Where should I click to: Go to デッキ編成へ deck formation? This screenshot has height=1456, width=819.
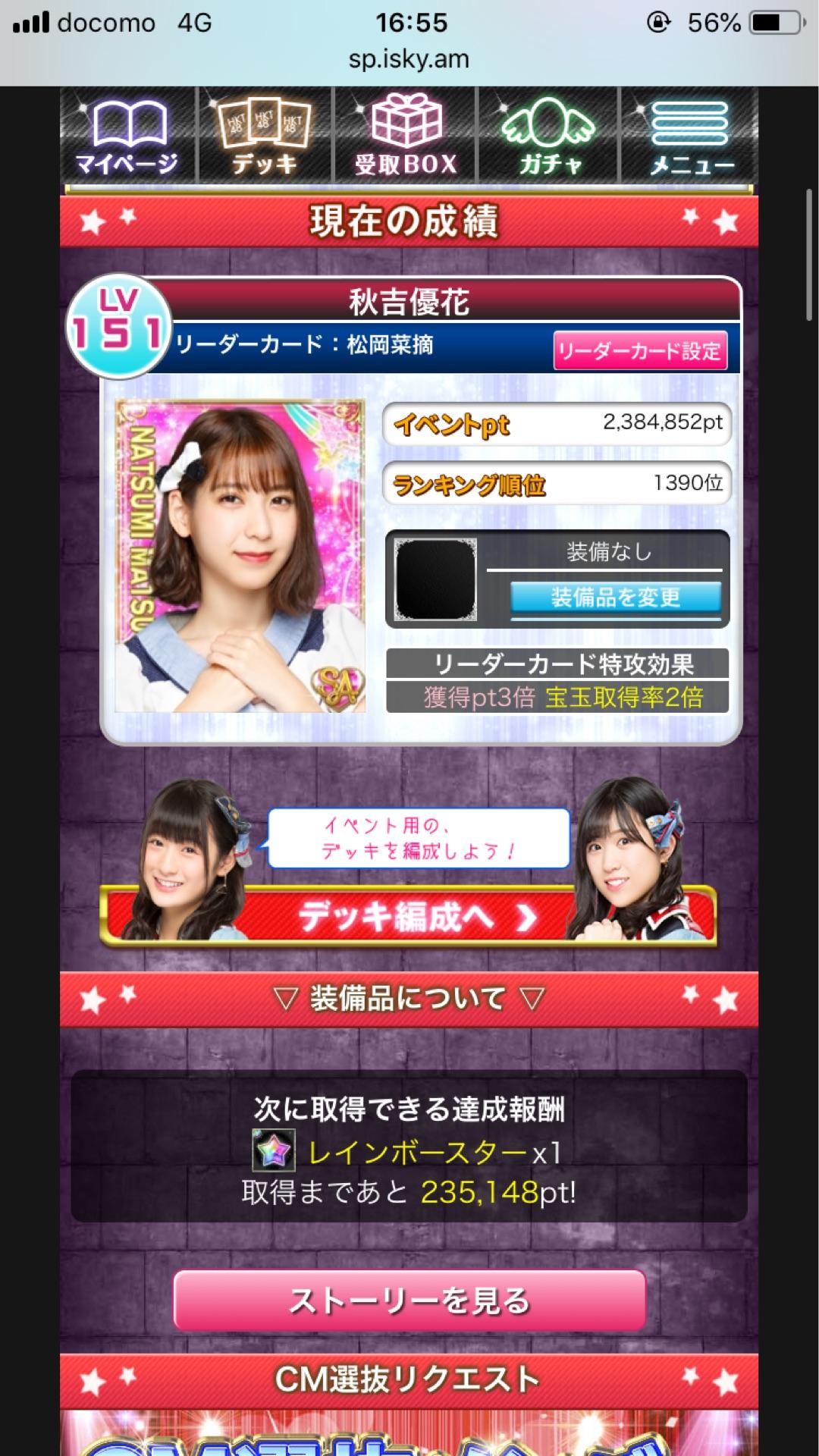click(x=409, y=916)
